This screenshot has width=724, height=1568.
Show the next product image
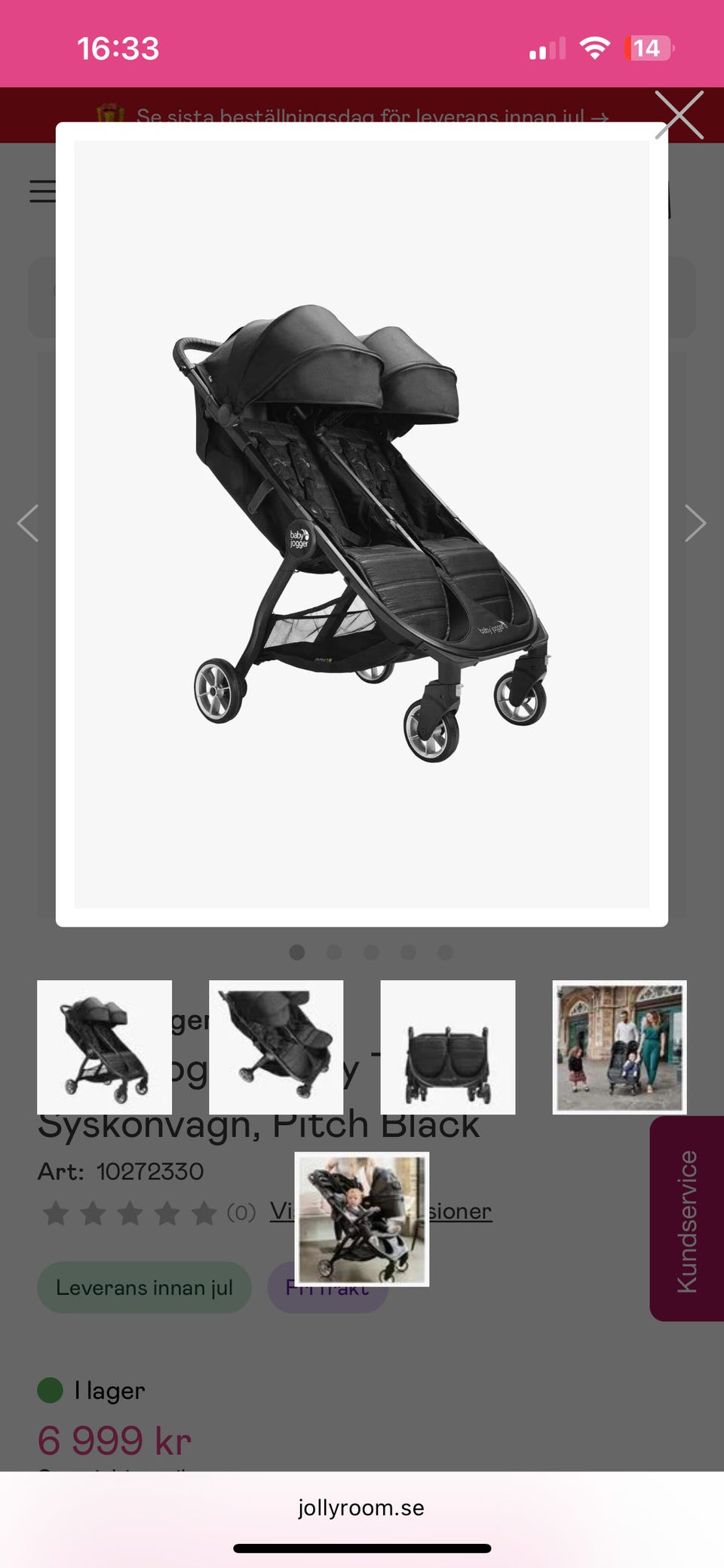[x=695, y=523]
